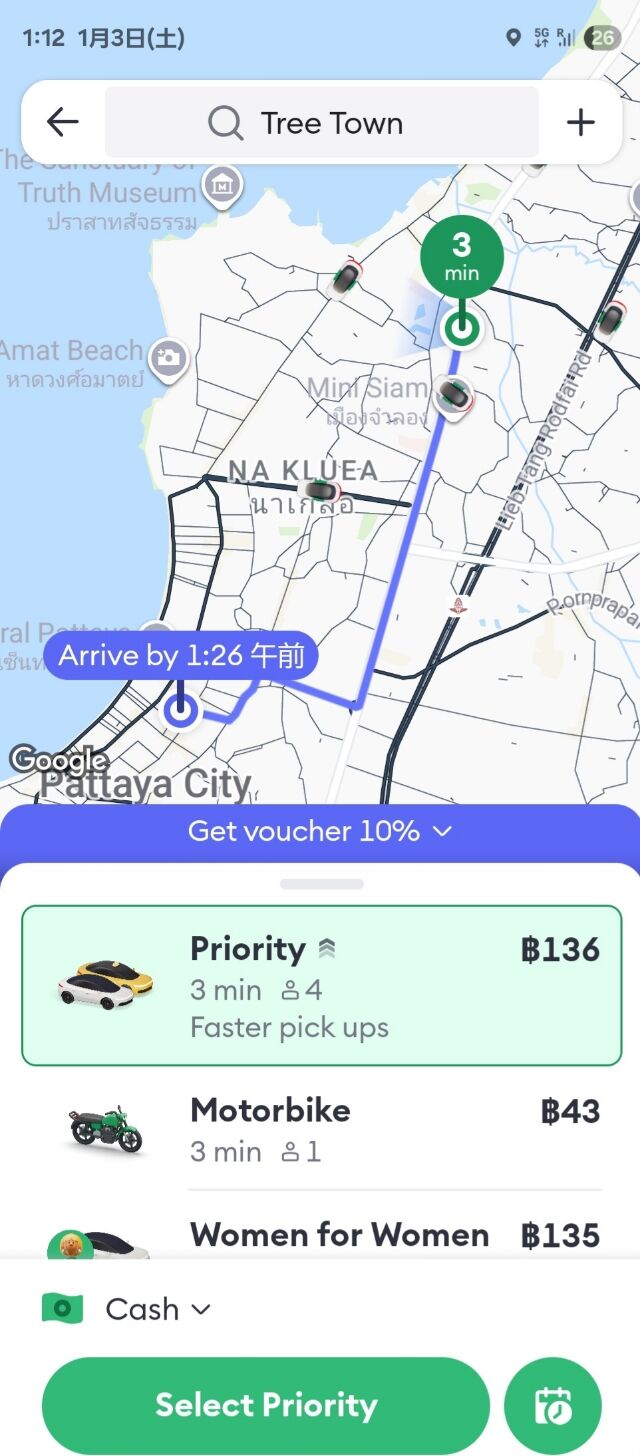Choose the Motorbike ride option
This screenshot has height=1456, width=640.
[321, 1130]
